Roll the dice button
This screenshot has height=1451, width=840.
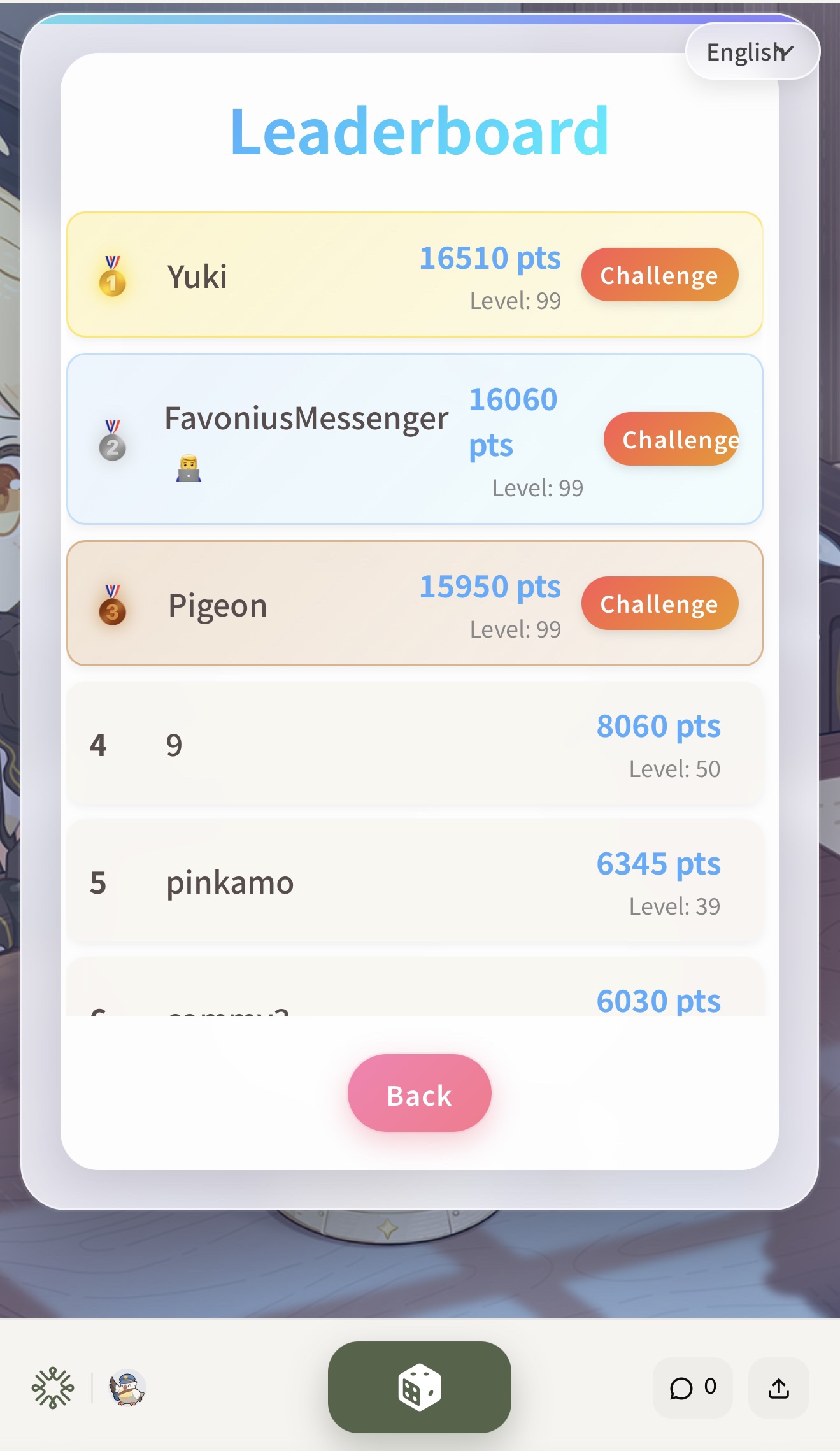(x=419, y=1387)
